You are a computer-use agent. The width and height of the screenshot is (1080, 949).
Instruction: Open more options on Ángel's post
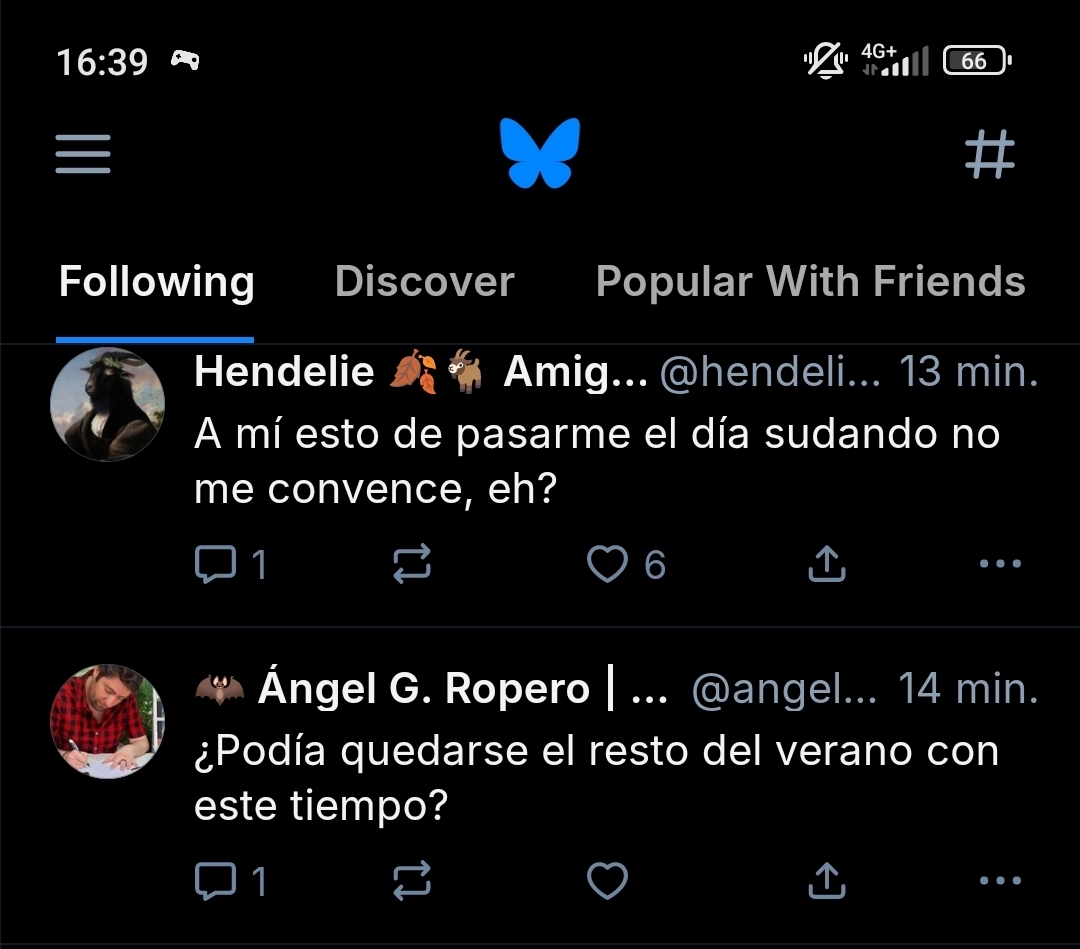pos(1000,881)
